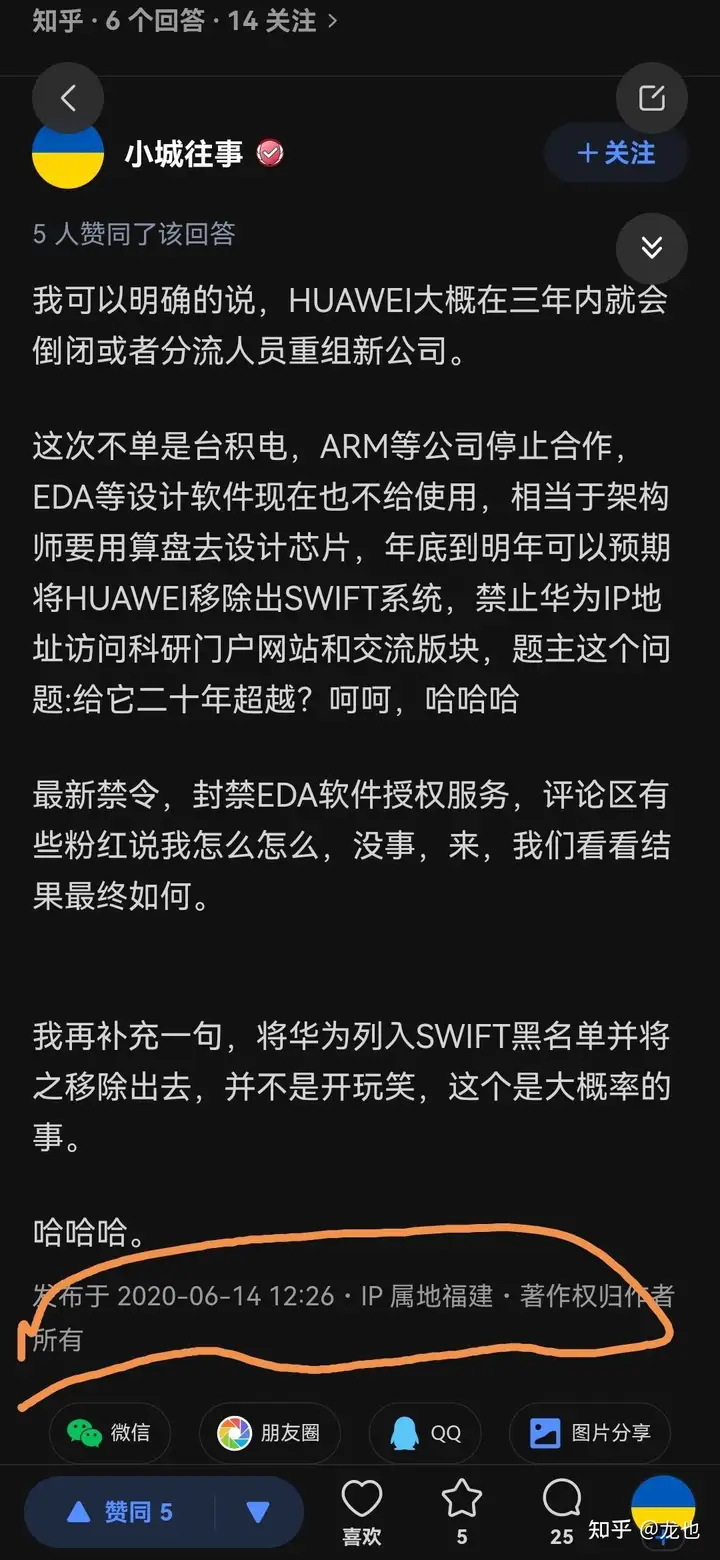Screen dimensions: 720x1560
Task: Share this answer via QQ
Action: click(x=425, y=1432)
